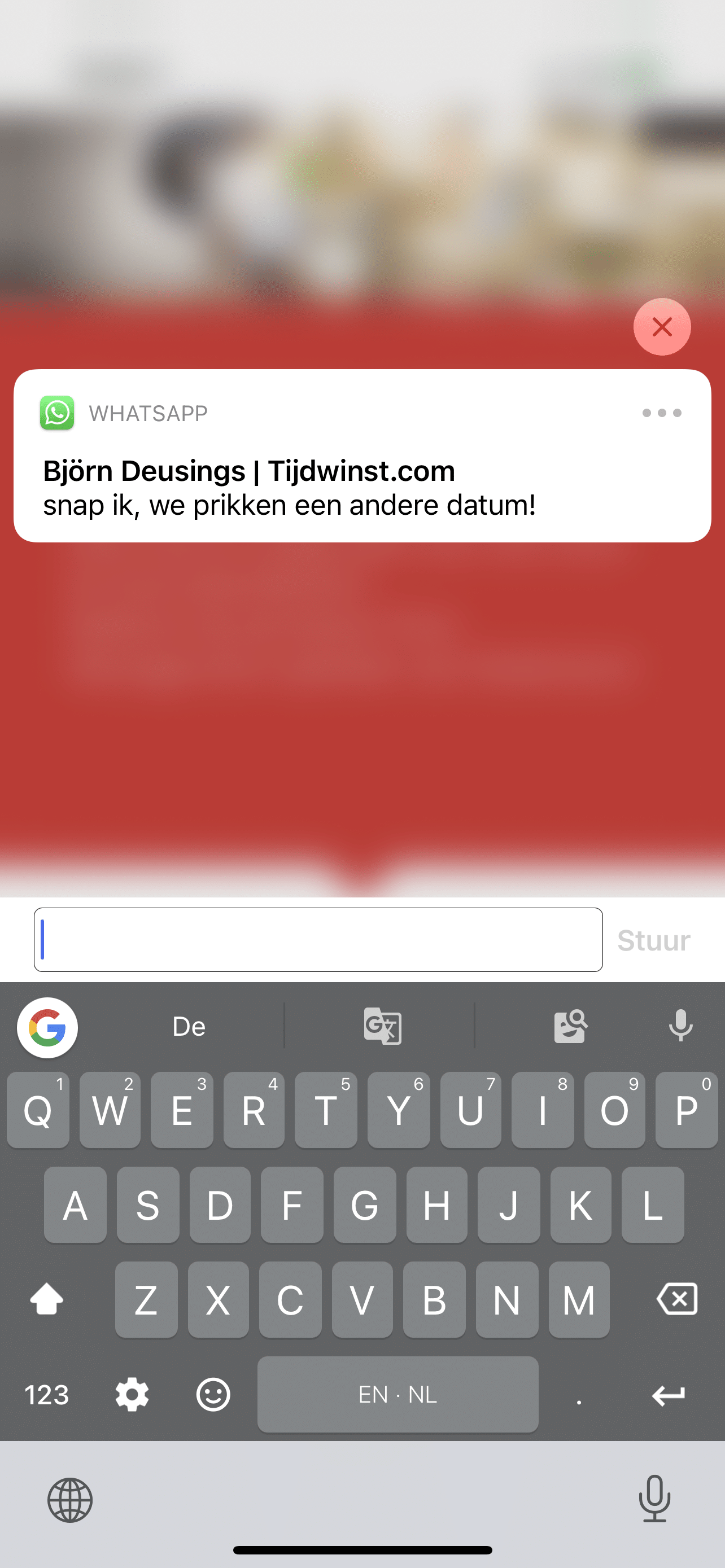Tap the backspace key
This screenshot has width=725, height=1568.
(x=677, y=1299)
